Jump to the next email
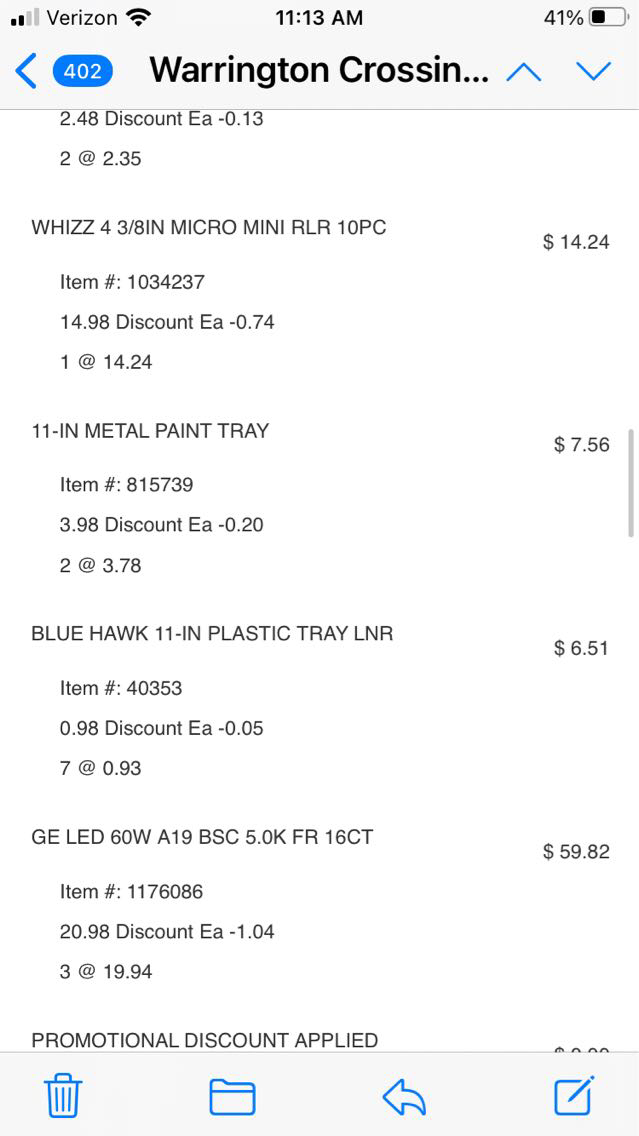Image resolution: width=639 pixels, height=1136 pixels. [x=594, y=71]
